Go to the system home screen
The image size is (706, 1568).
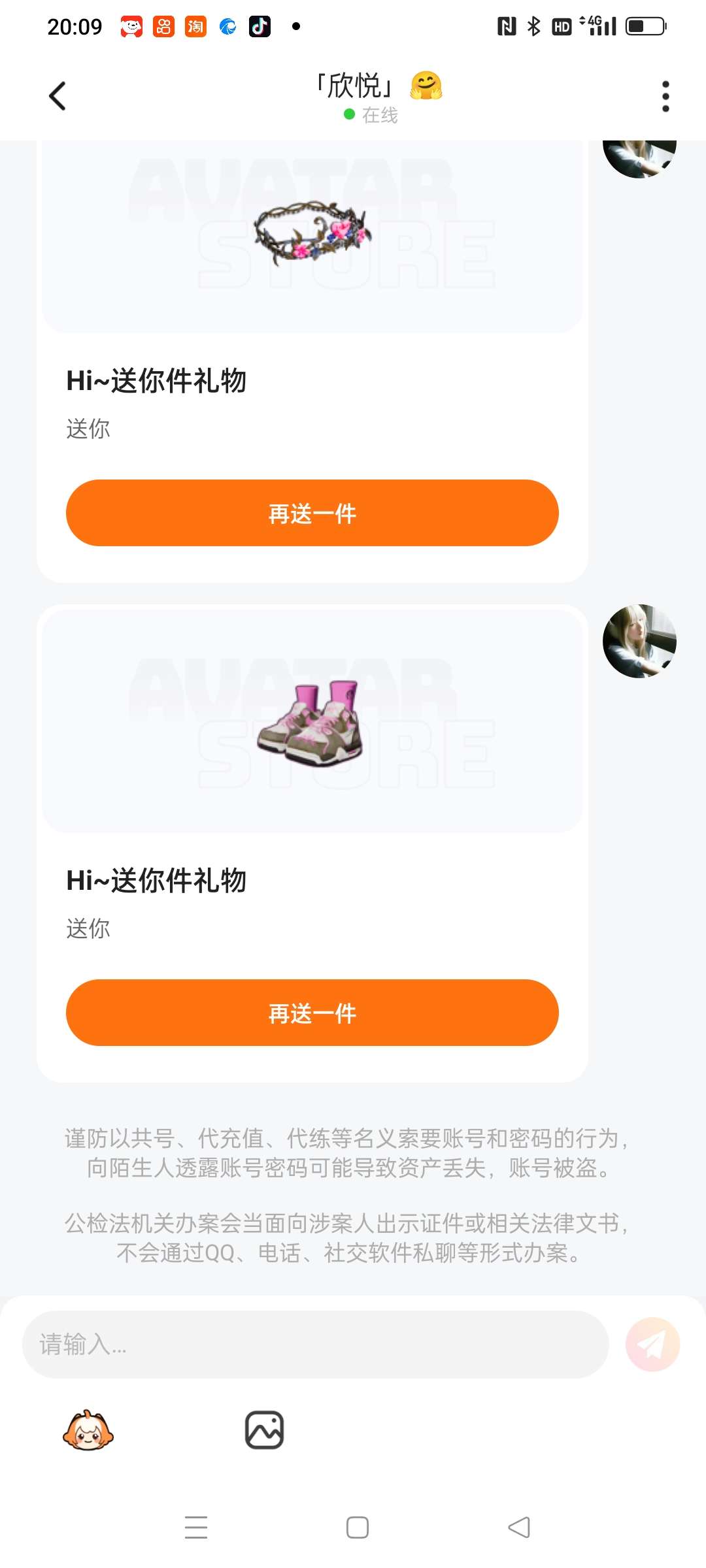tap(357, 1527)
